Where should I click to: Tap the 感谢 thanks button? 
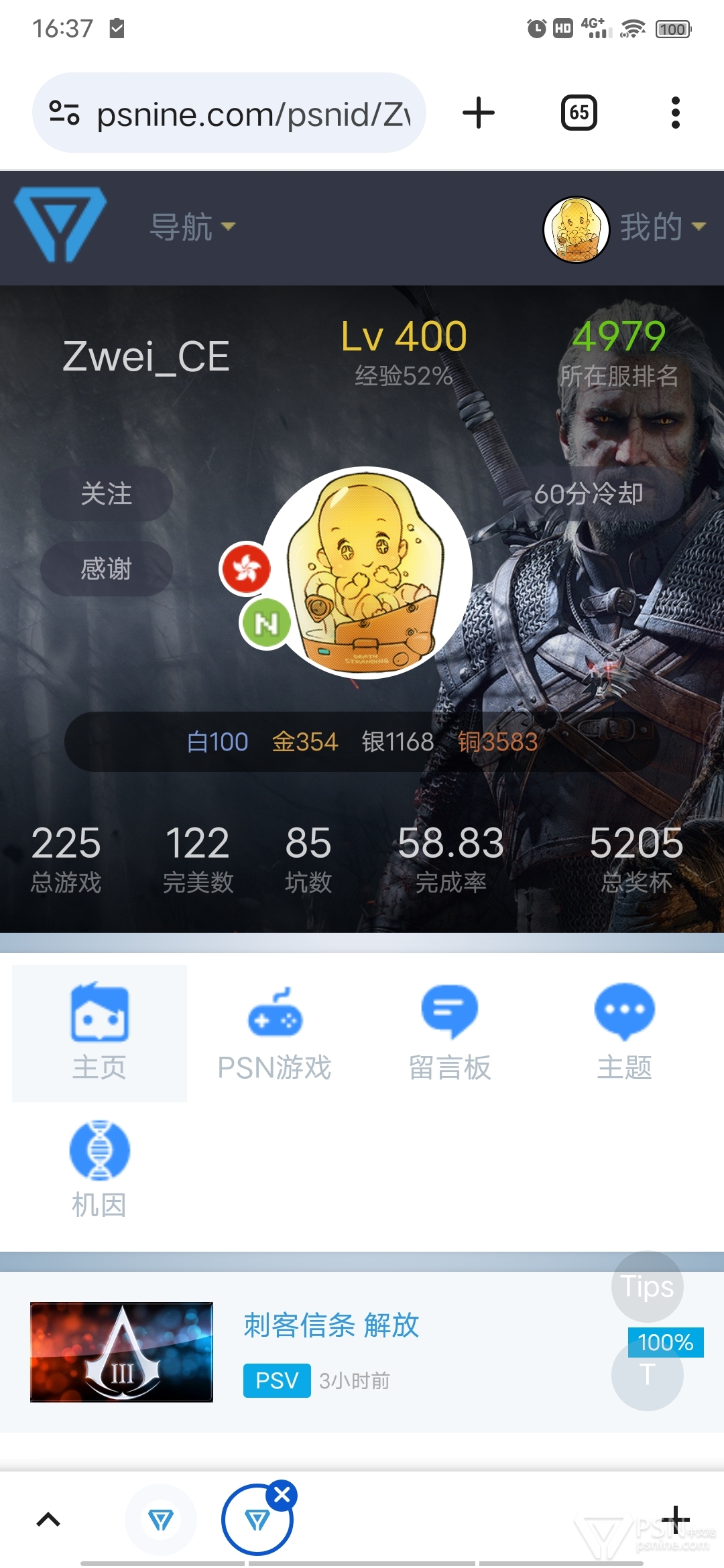[107, 569]
